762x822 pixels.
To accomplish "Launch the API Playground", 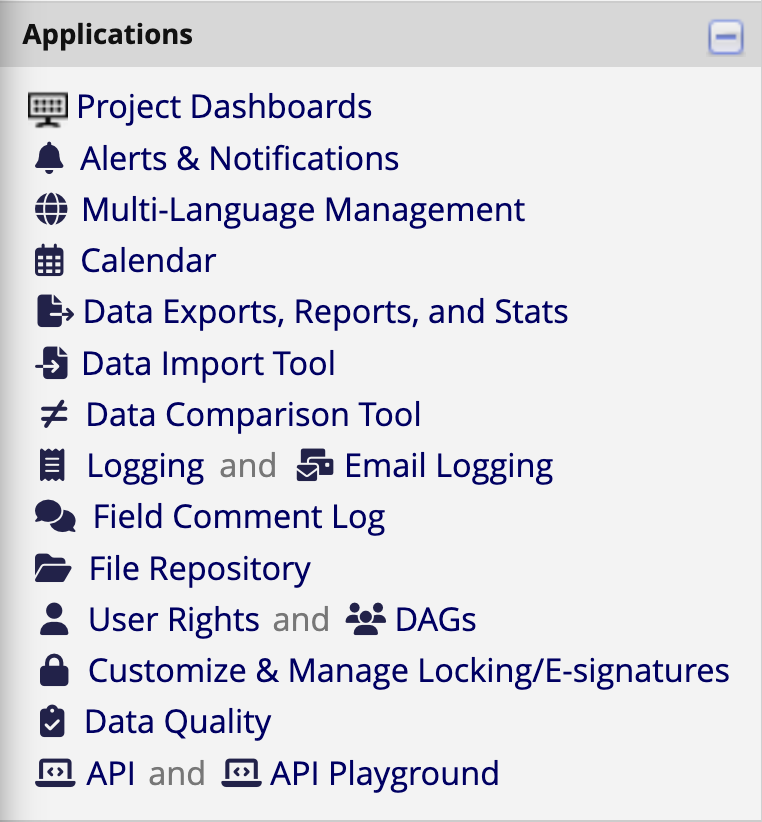I will [x=384, y=773].
